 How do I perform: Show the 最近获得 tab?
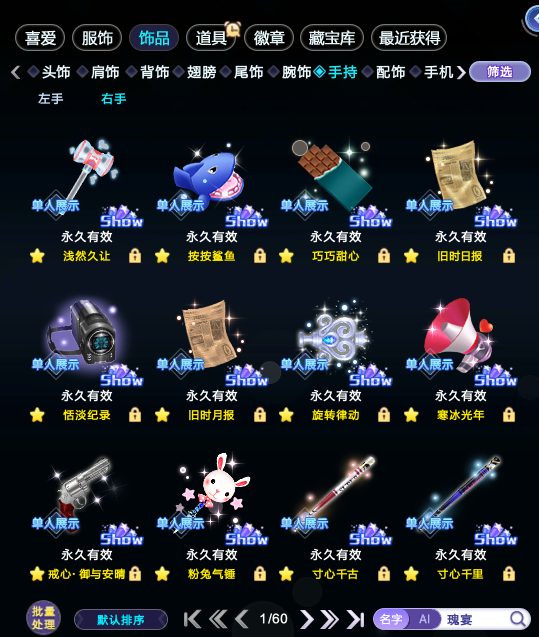409,38
